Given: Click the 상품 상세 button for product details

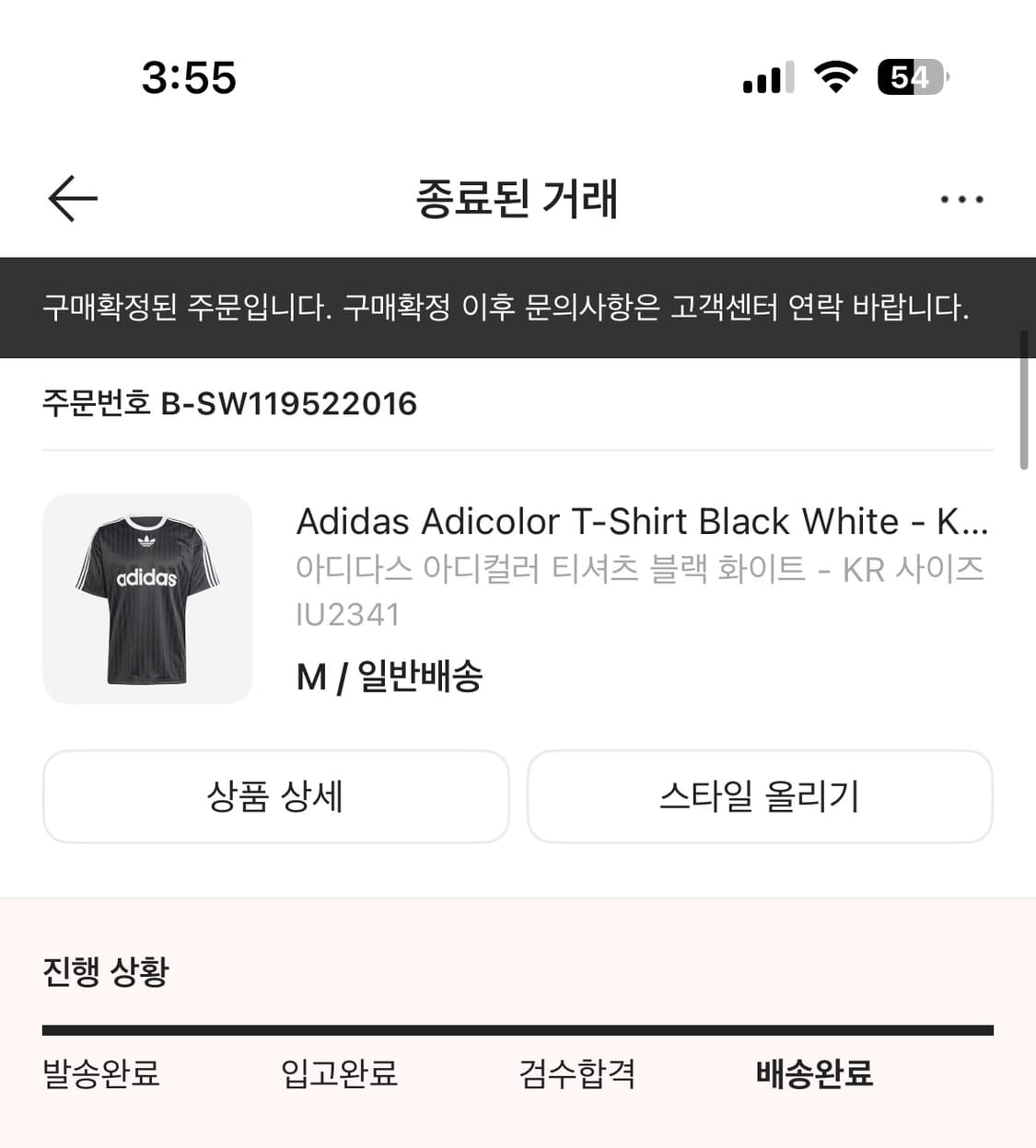Looking at the screenshot, I should [275, 797].
